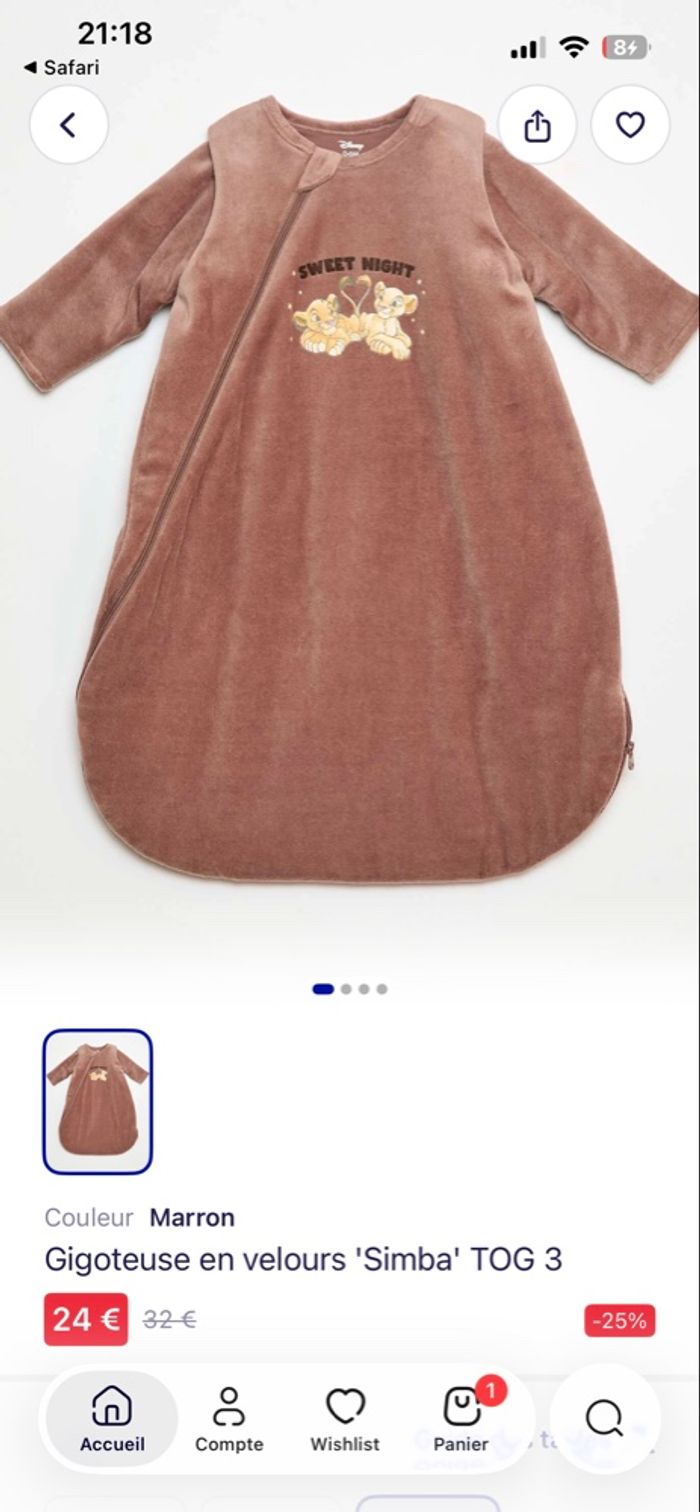Image resolution: width=700 pixels, height=1512 pixels.
Task: Open the main product photo
Action: tap(350, 500)
